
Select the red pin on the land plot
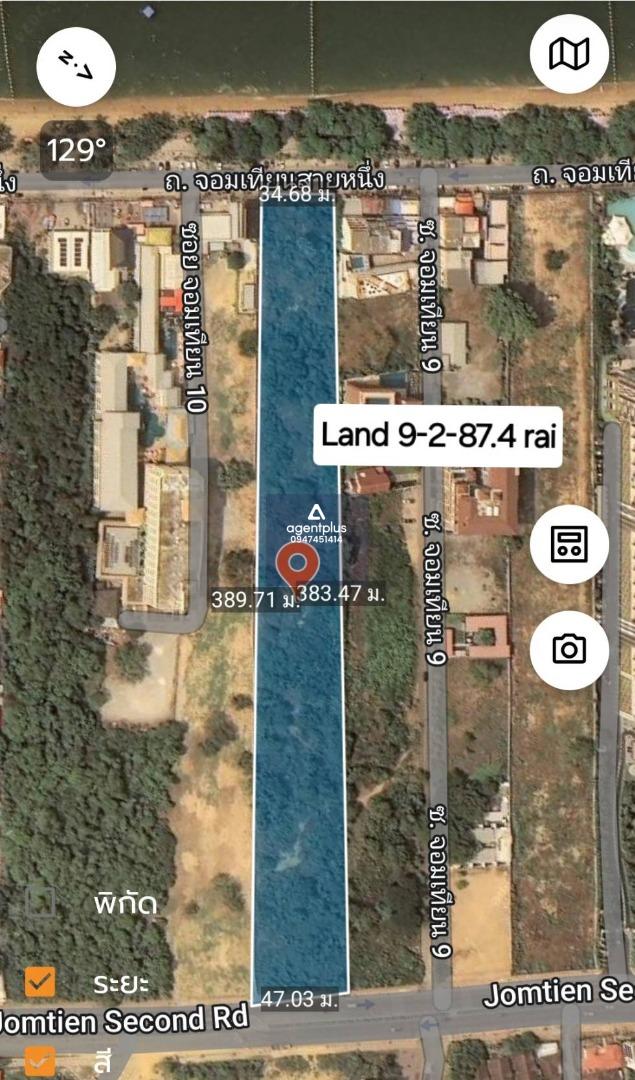click(x=297, y=566)
